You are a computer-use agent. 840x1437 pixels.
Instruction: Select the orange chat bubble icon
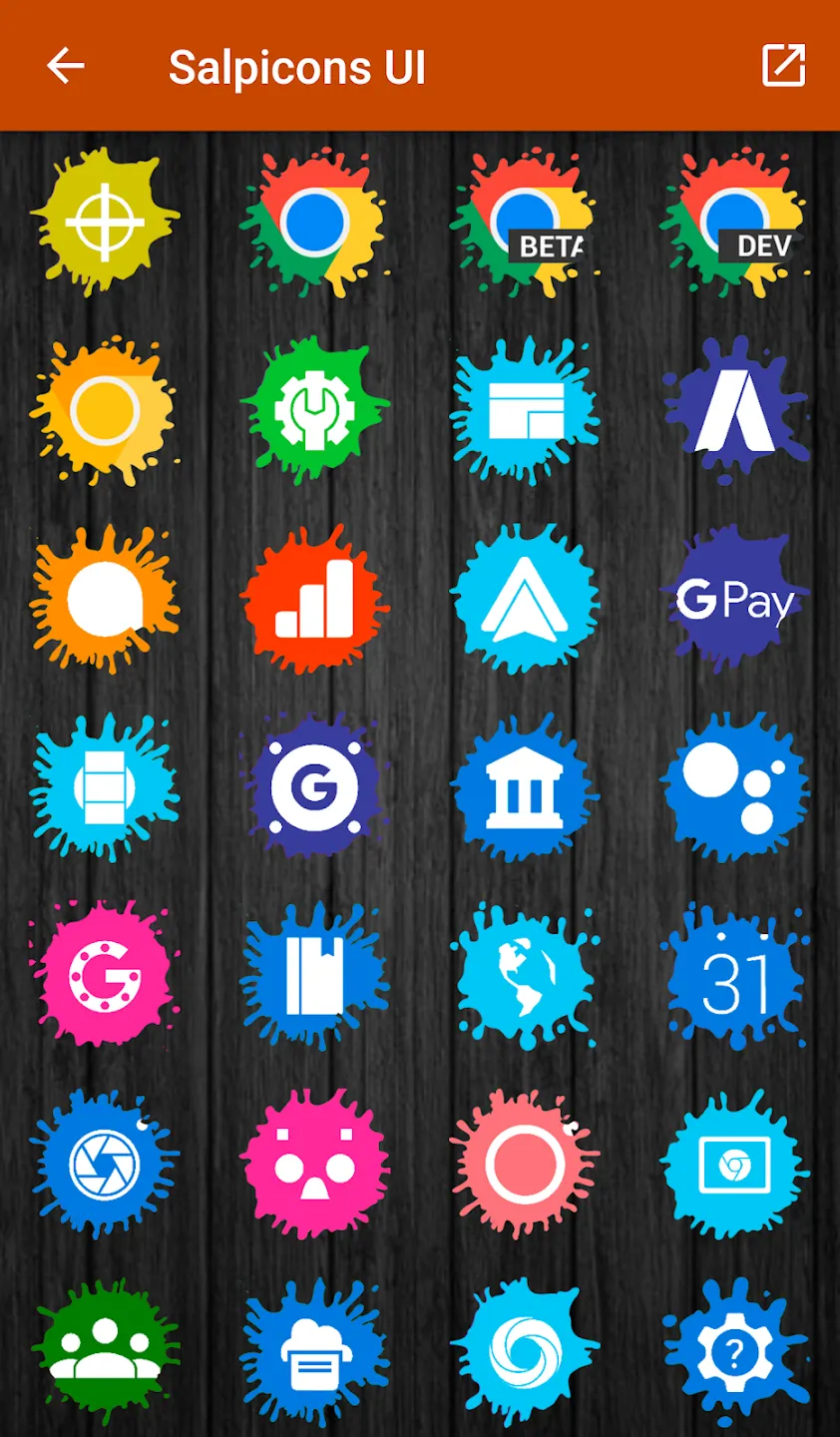105,600
